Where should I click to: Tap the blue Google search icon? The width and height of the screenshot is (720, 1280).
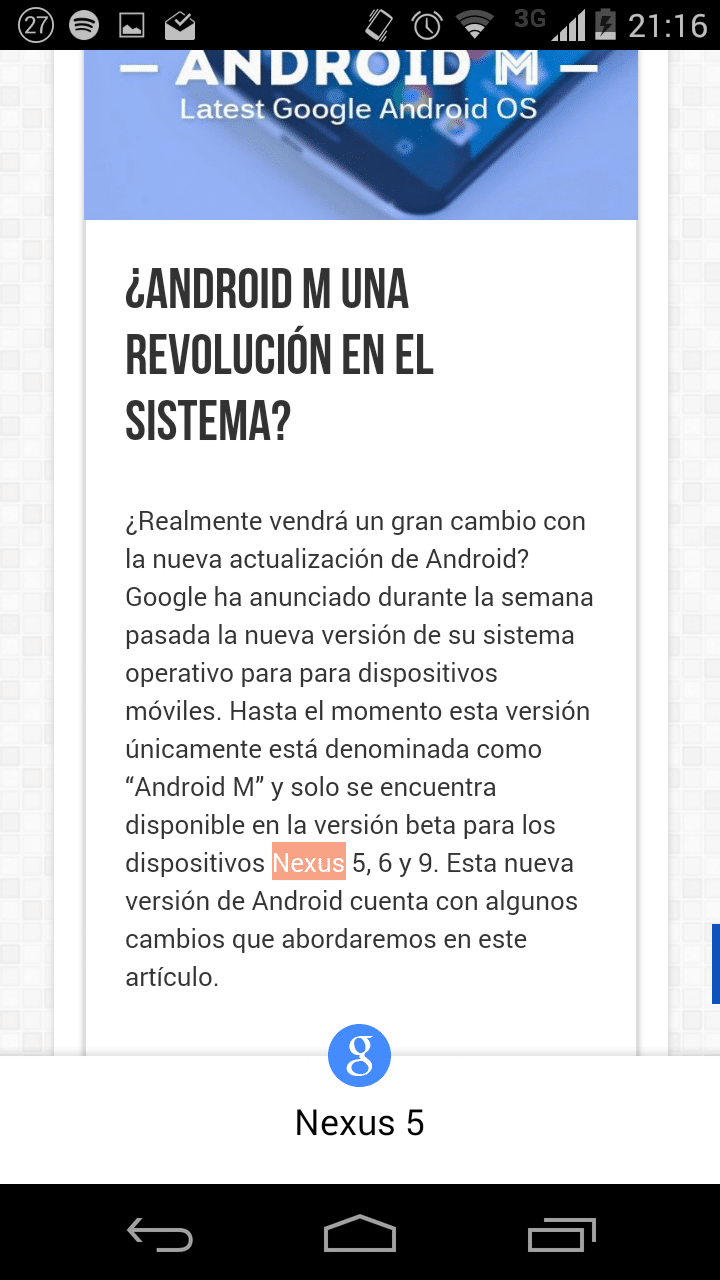coord(359,1056)
